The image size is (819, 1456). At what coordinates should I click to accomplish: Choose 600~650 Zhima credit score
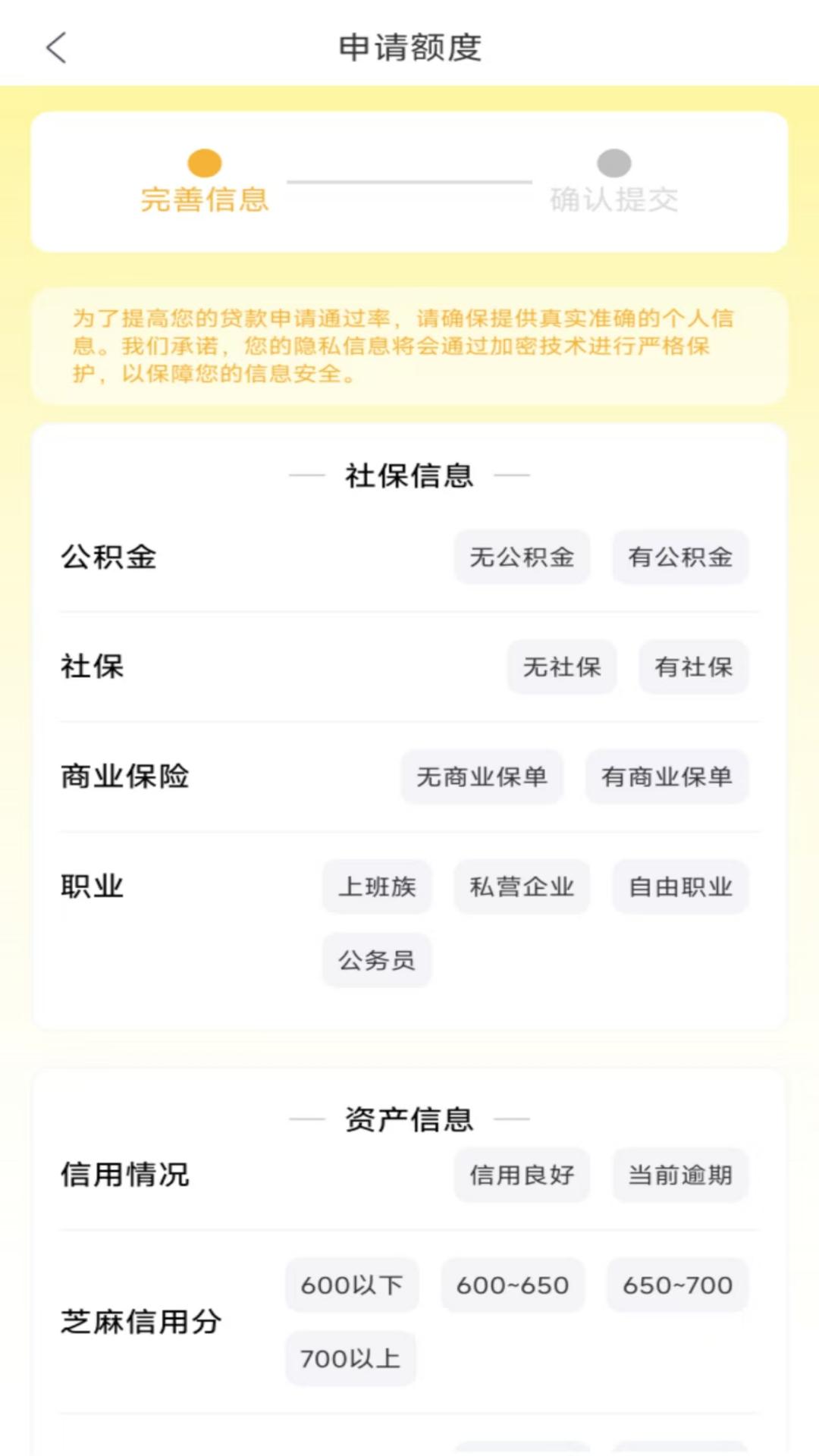513,1285
